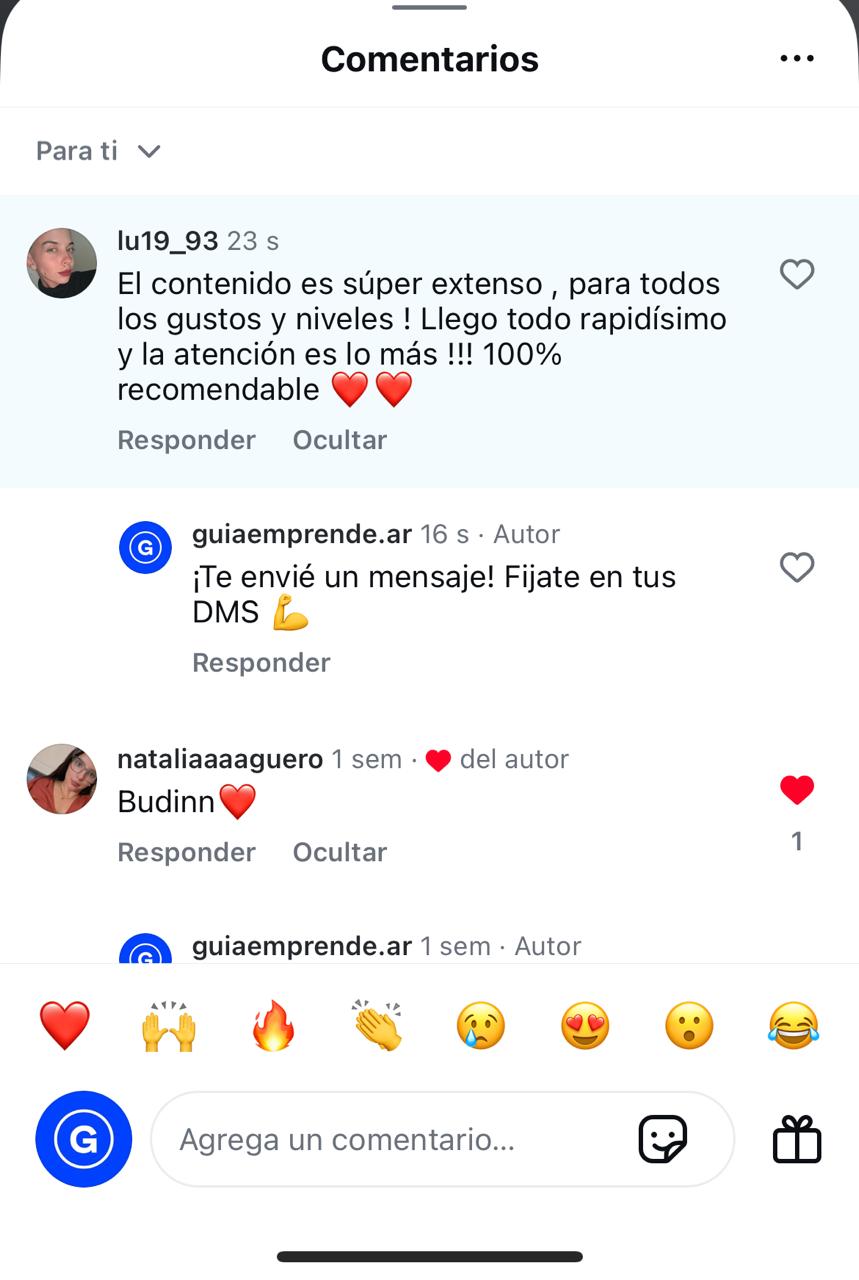This screenshot has height=1280, width=859.
Task: Open the sticker picker icon
Action: coord(663,1140)
